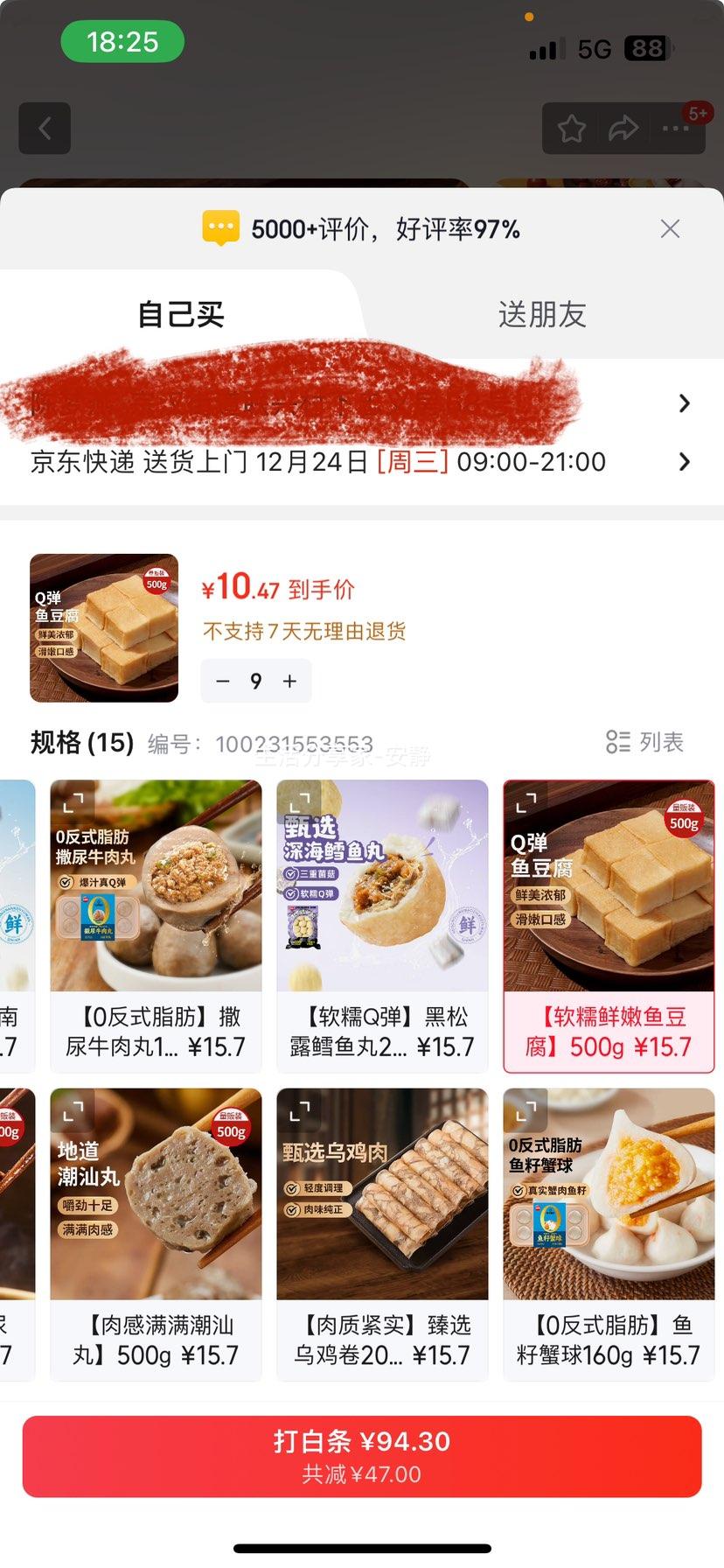
Task: Tap the share arrow icon
Action: tap(623, 128)
